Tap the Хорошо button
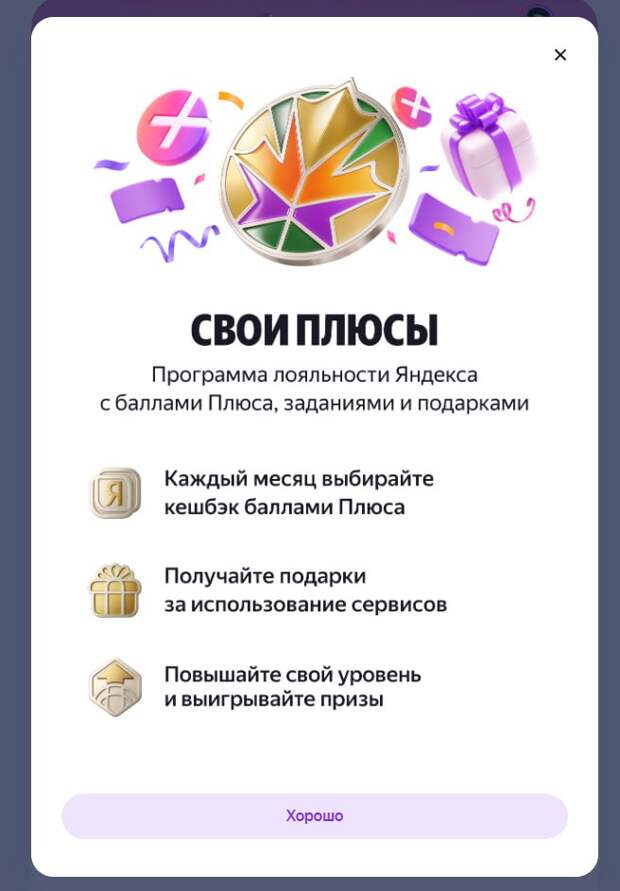The height and width of the screenshot is (891, 620). [x=314, y=816]
